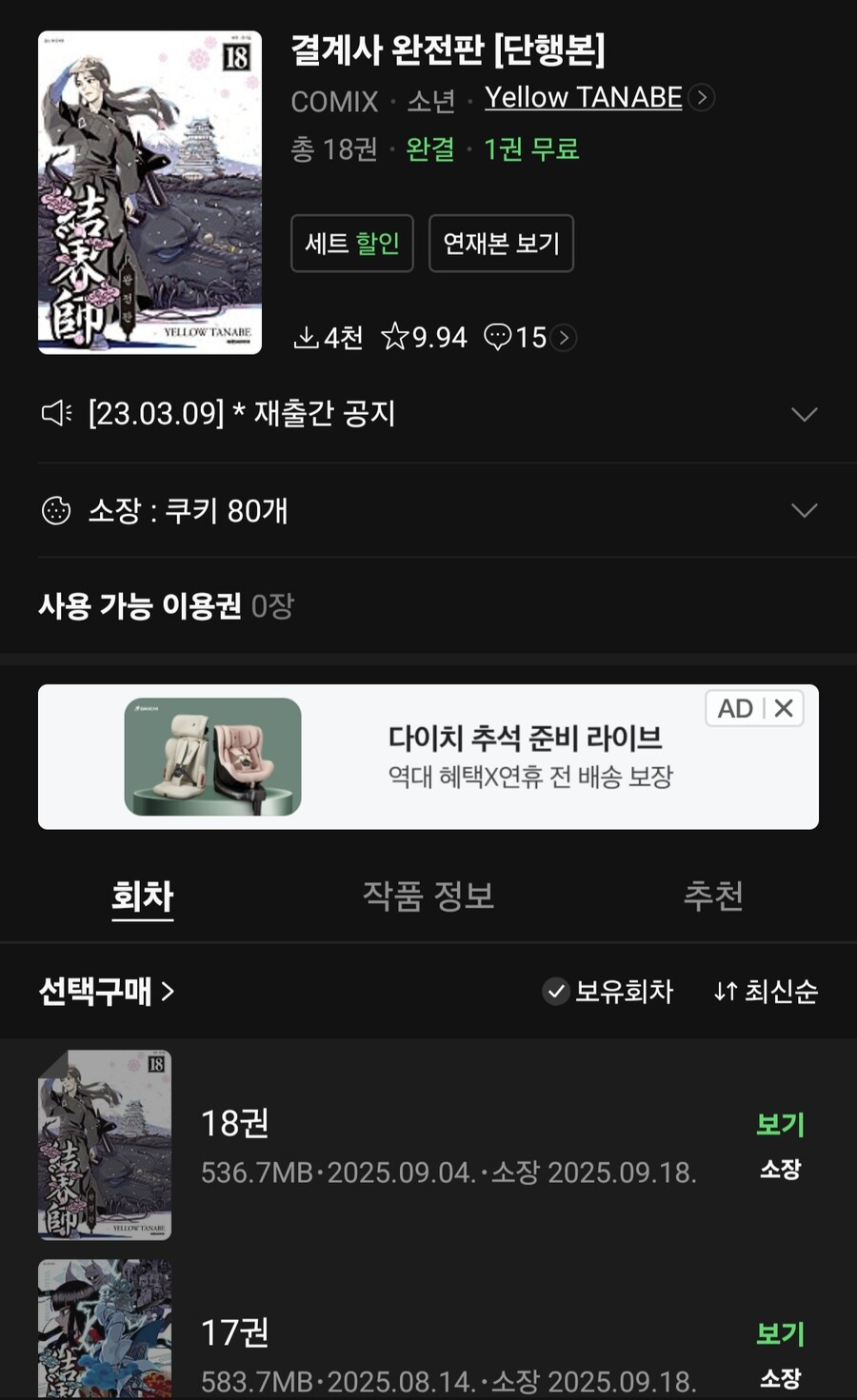Tap the 연재본 보기 button
Image resolution: width=857 pixels, height=1400 pixels.
pos(501,244)
